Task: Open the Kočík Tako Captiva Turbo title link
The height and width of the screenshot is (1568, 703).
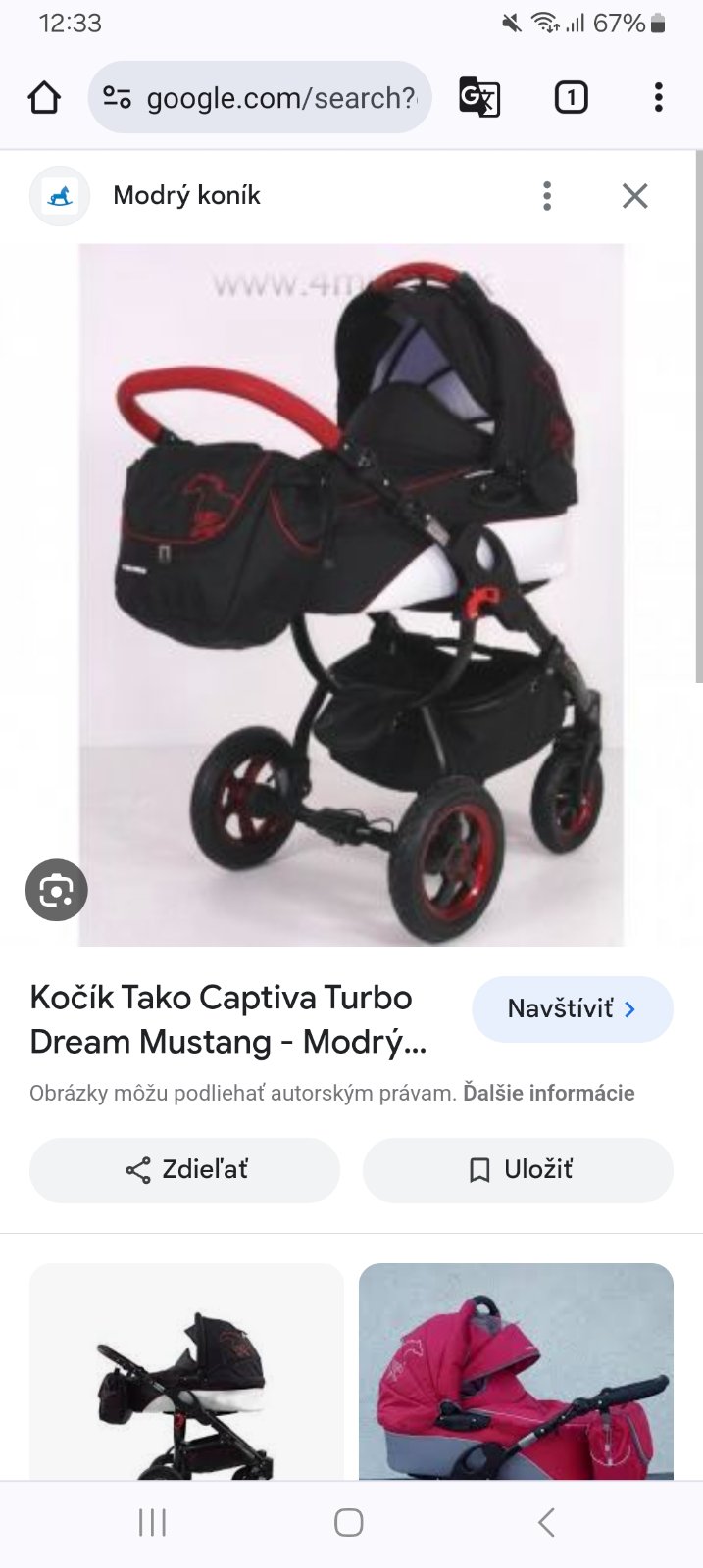Action: pyautogui.click(x=227, y=1019)
